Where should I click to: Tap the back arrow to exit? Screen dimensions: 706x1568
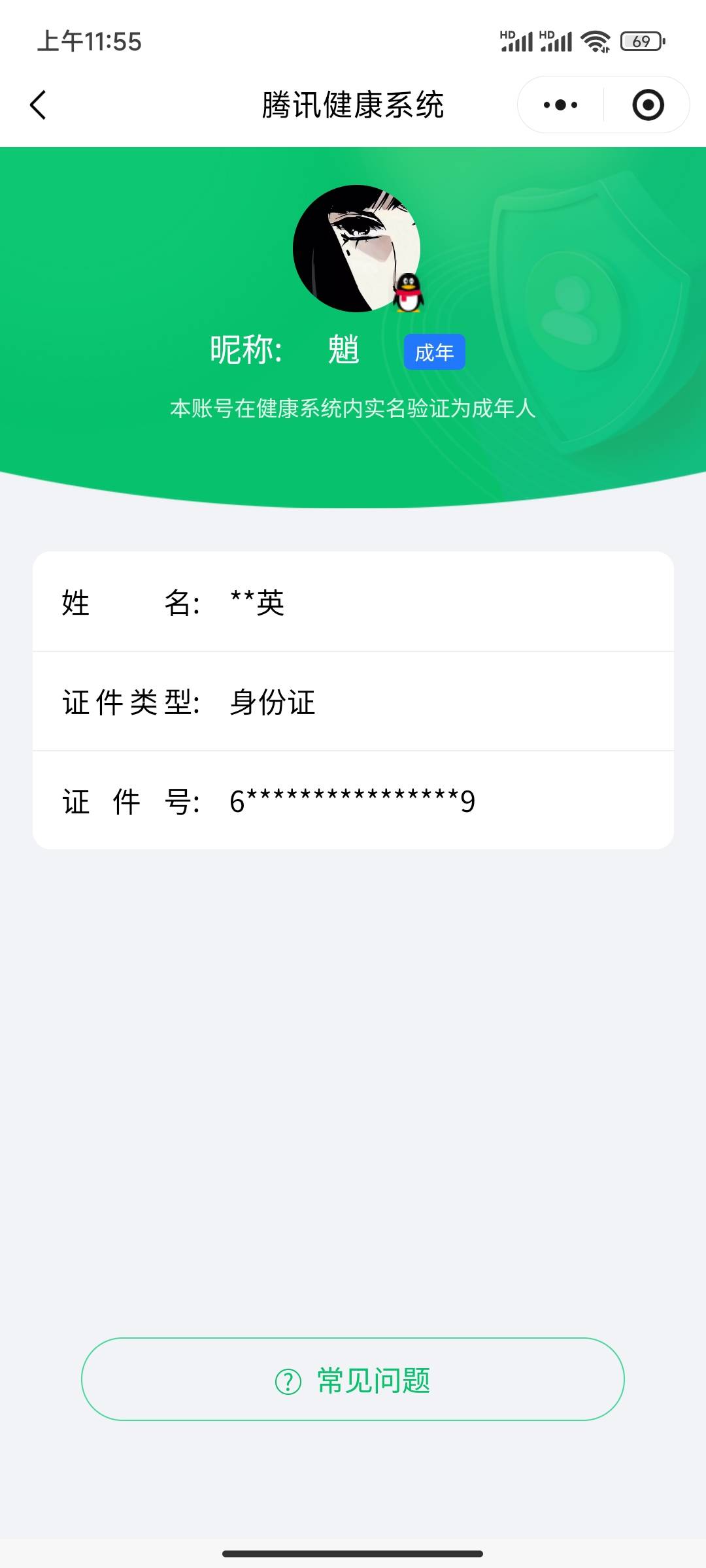[38, 105]
